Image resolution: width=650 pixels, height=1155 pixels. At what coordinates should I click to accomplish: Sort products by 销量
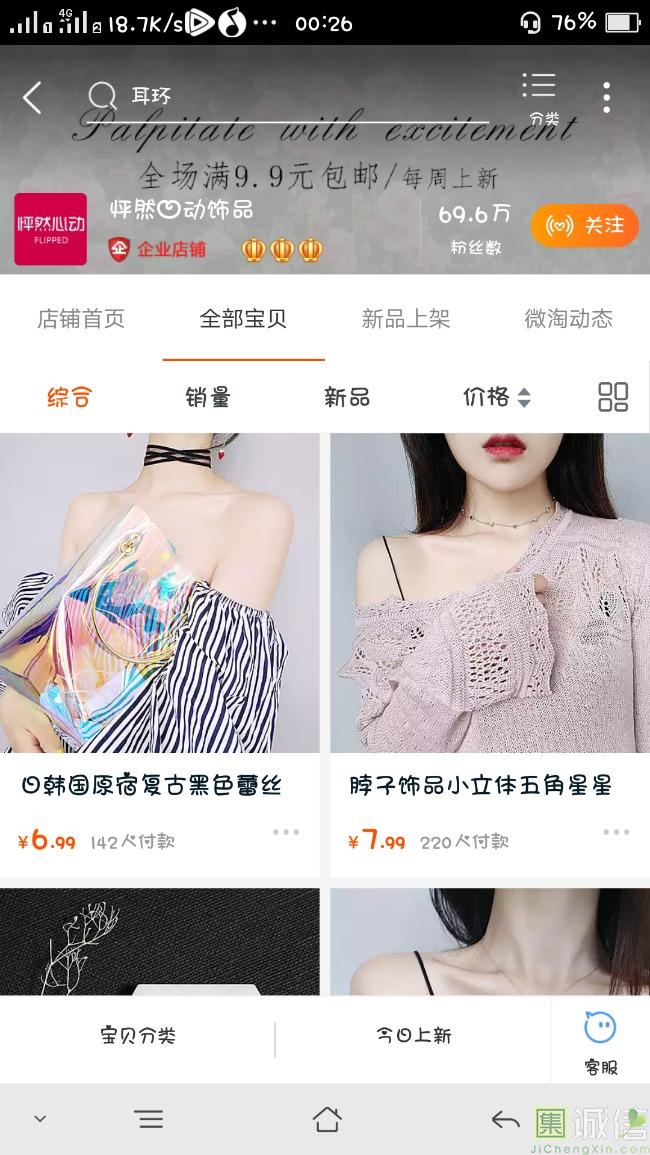click(208, 397)
